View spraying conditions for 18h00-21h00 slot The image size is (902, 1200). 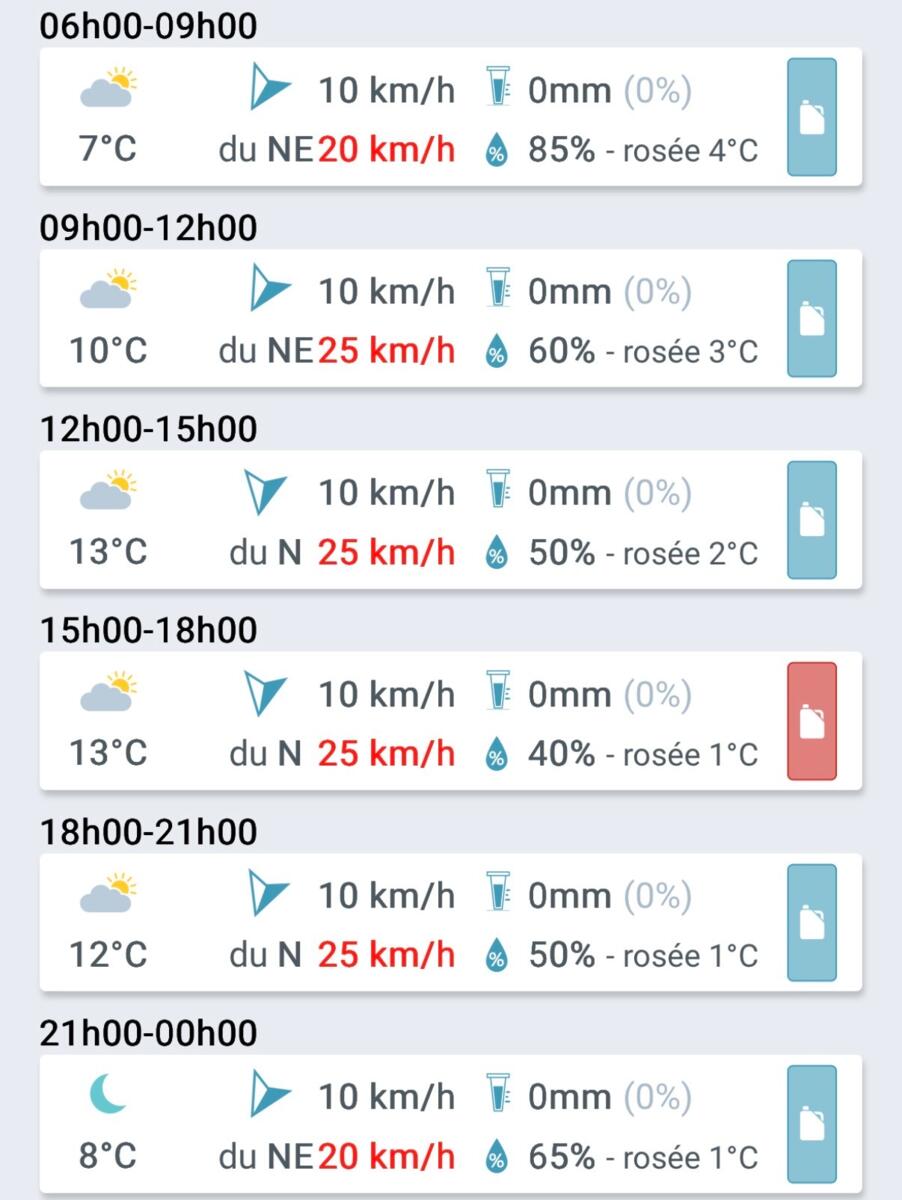[x=811, y=922]
